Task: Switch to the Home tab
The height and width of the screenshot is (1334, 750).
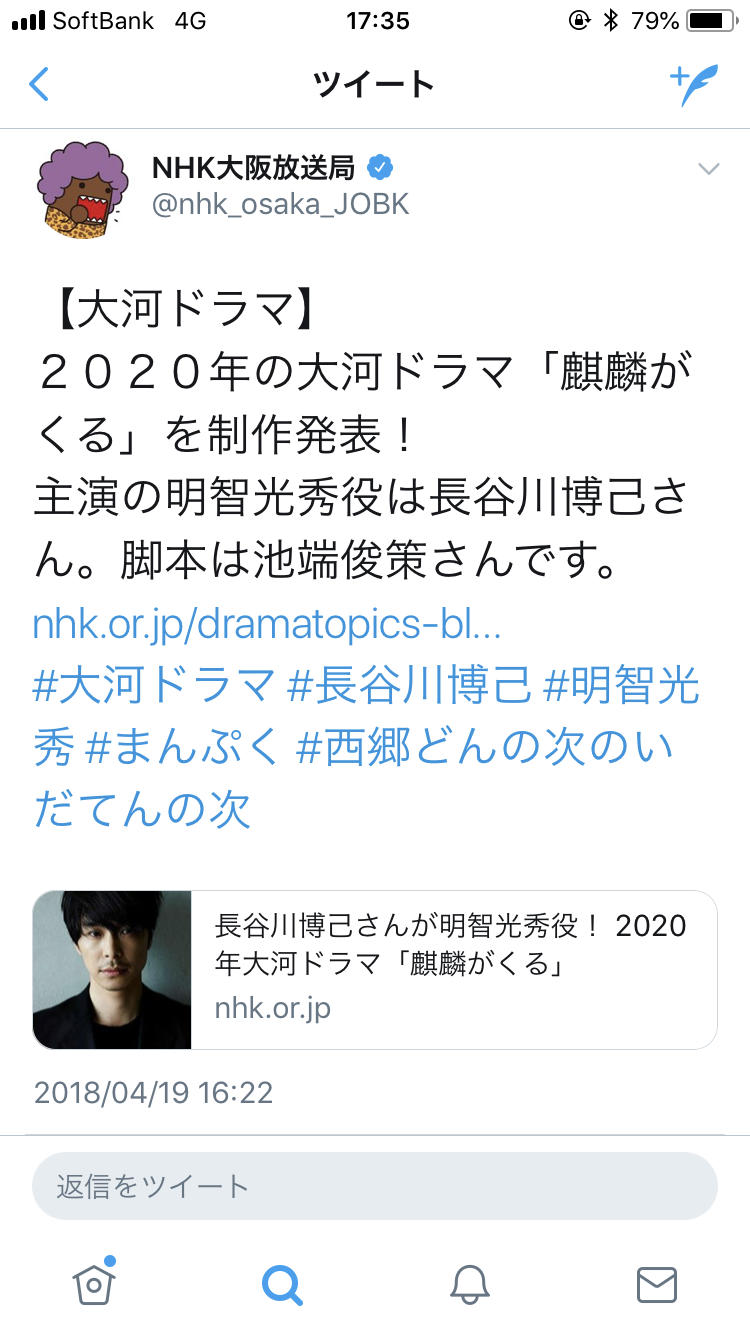Action: click(93, 1283)
